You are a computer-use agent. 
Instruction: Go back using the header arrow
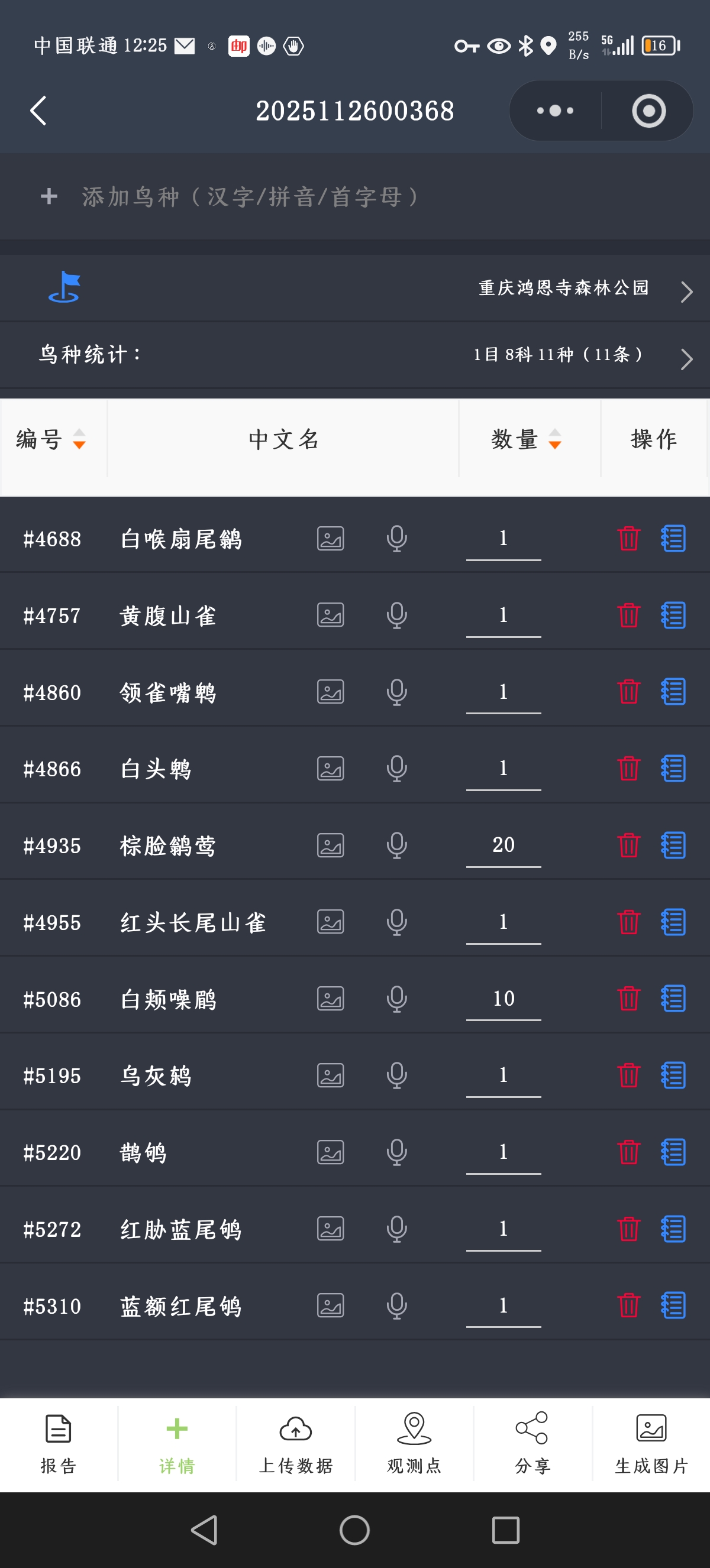(x=38, y=111)
